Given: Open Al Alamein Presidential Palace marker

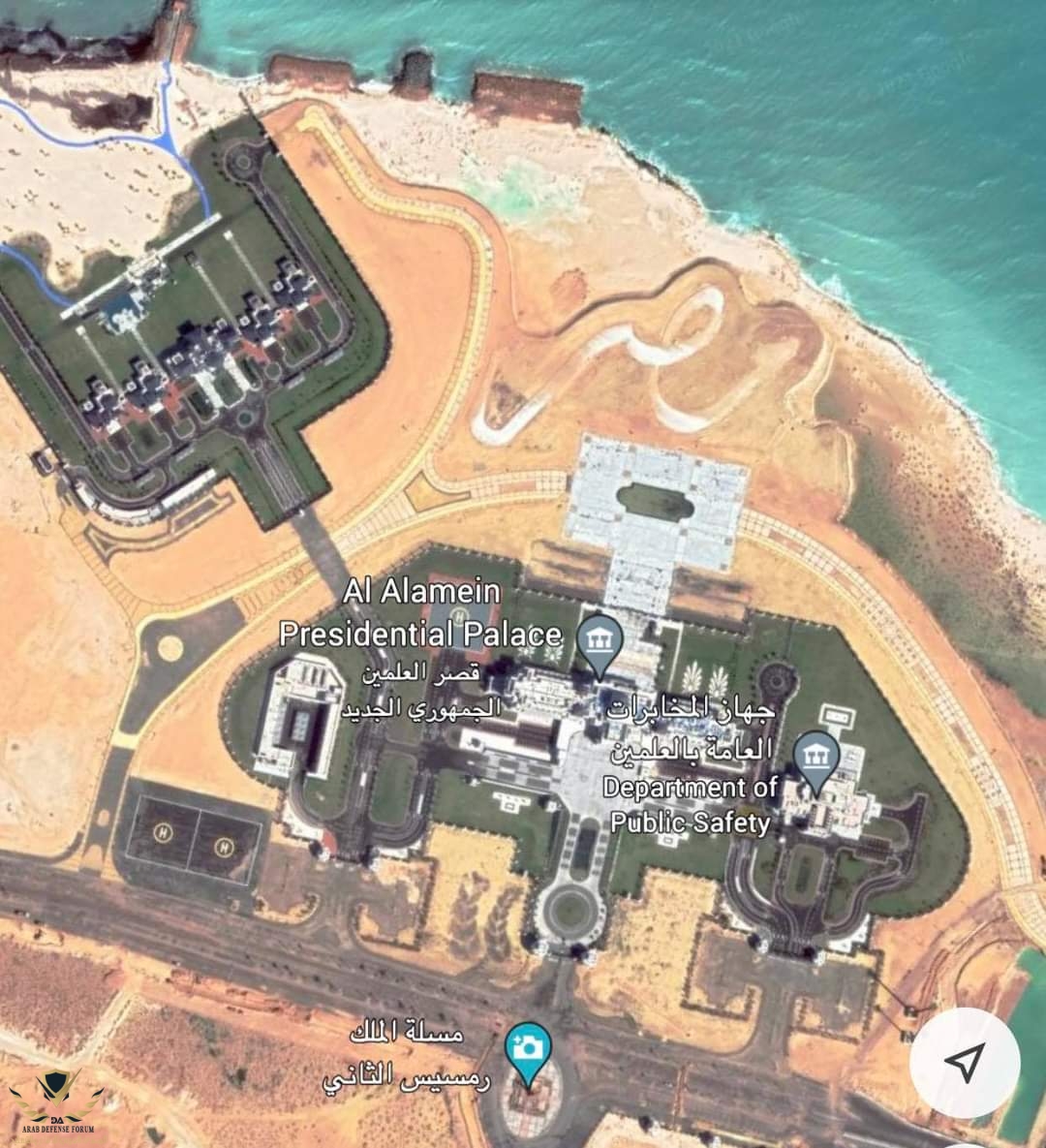Looking at the screenshot, I should coord(600,640).
